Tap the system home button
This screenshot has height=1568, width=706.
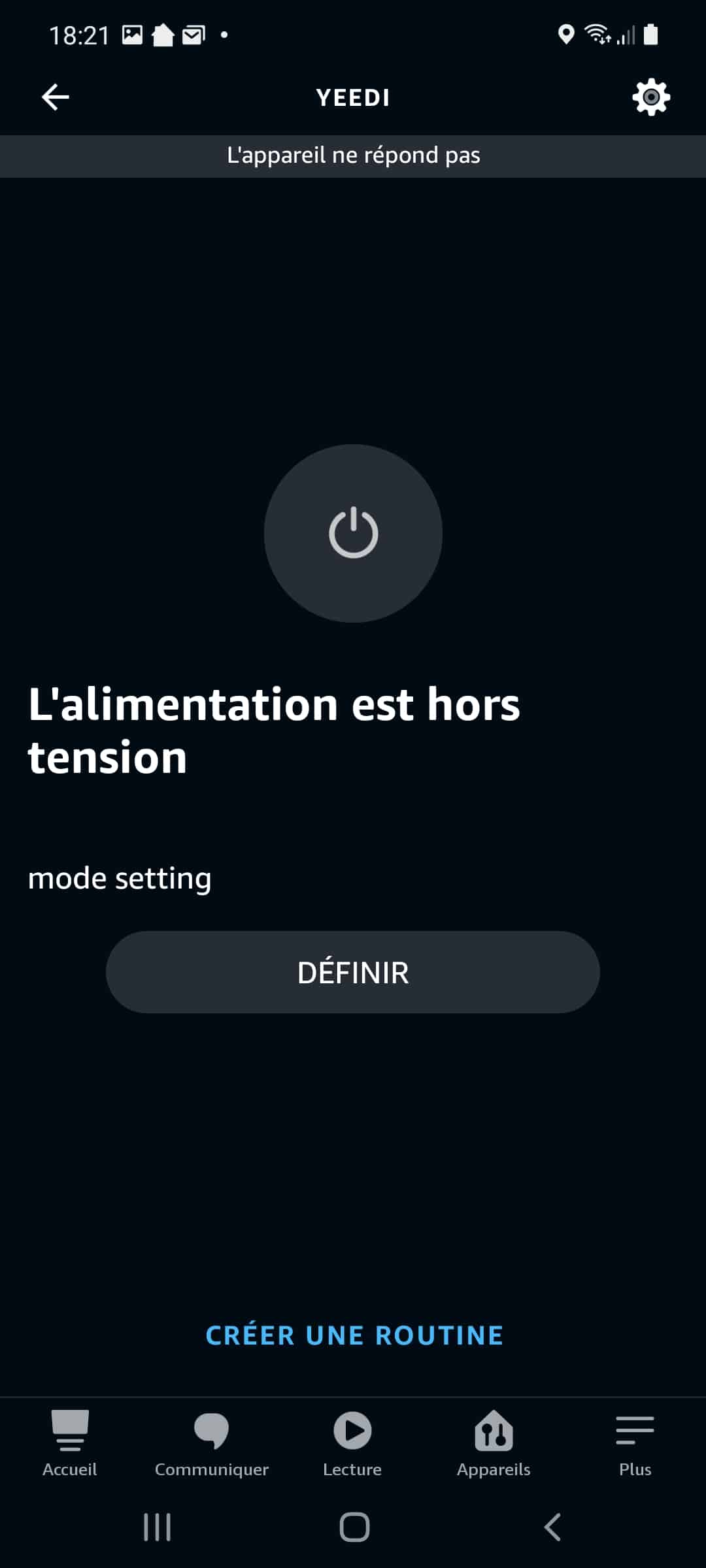click(x=354, y=1527)
